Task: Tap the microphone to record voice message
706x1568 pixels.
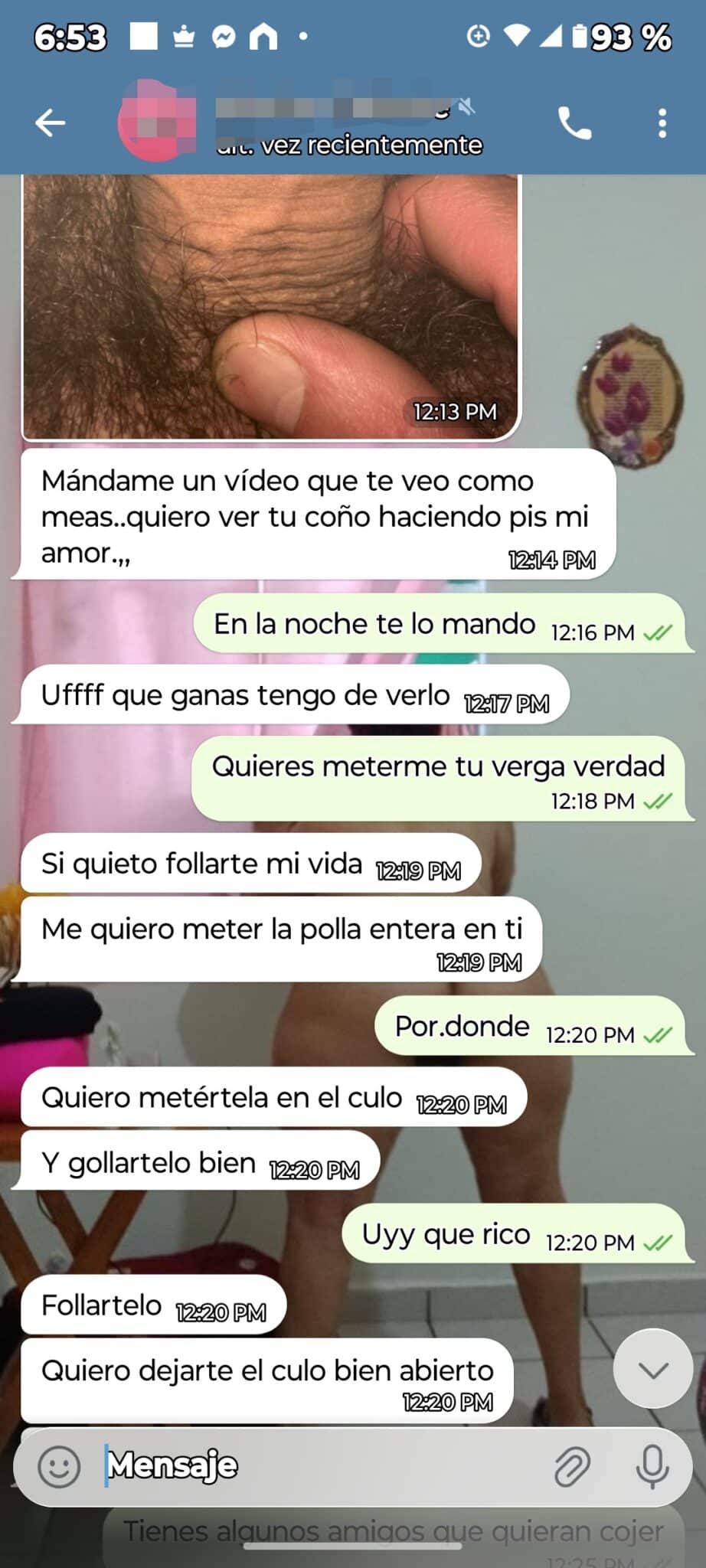Action: coord(652,1467)
